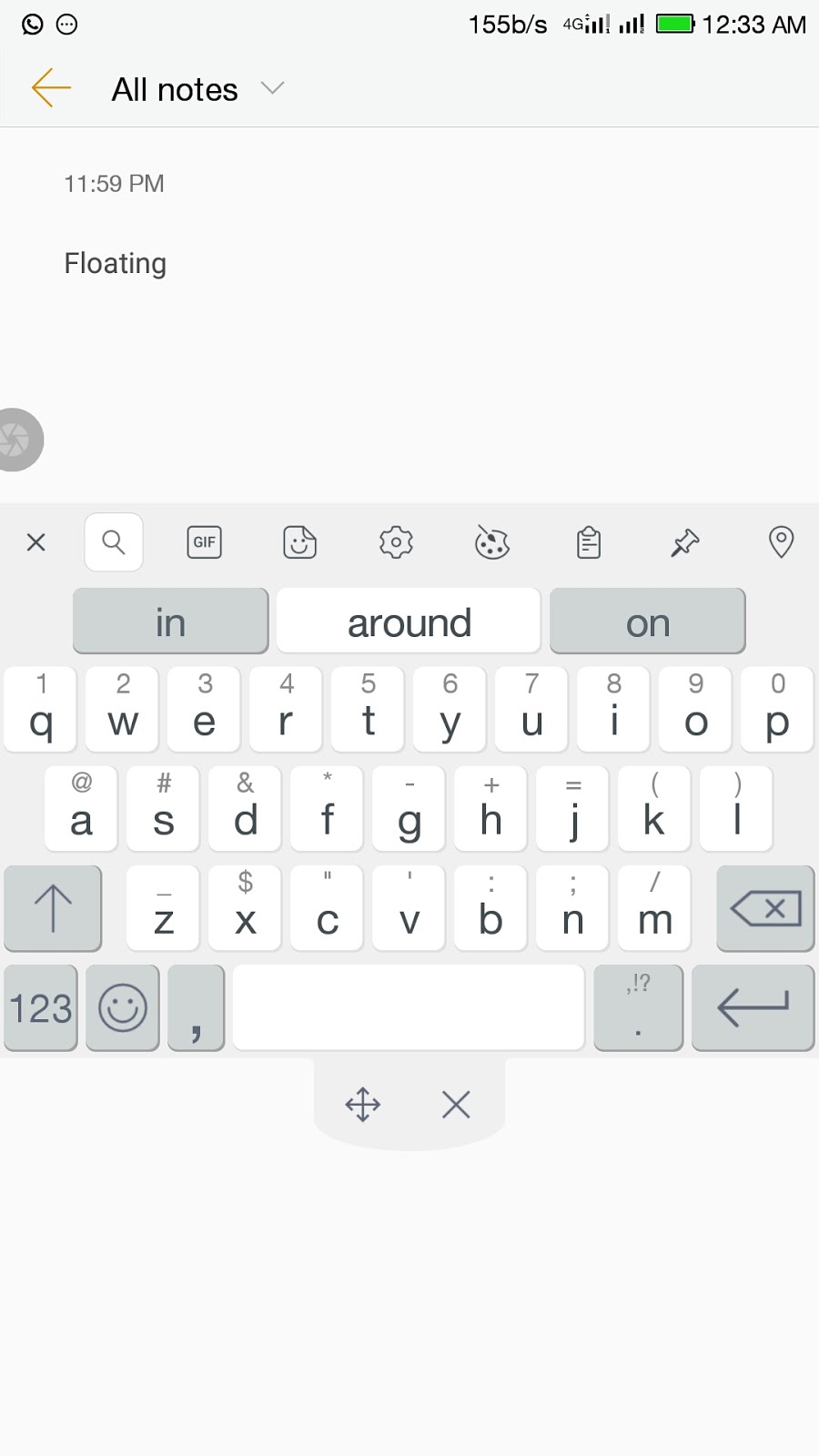This screenshot has width=819, height=1456.
Task: Go back using the orange arrow
Action: tap(51, 88)
